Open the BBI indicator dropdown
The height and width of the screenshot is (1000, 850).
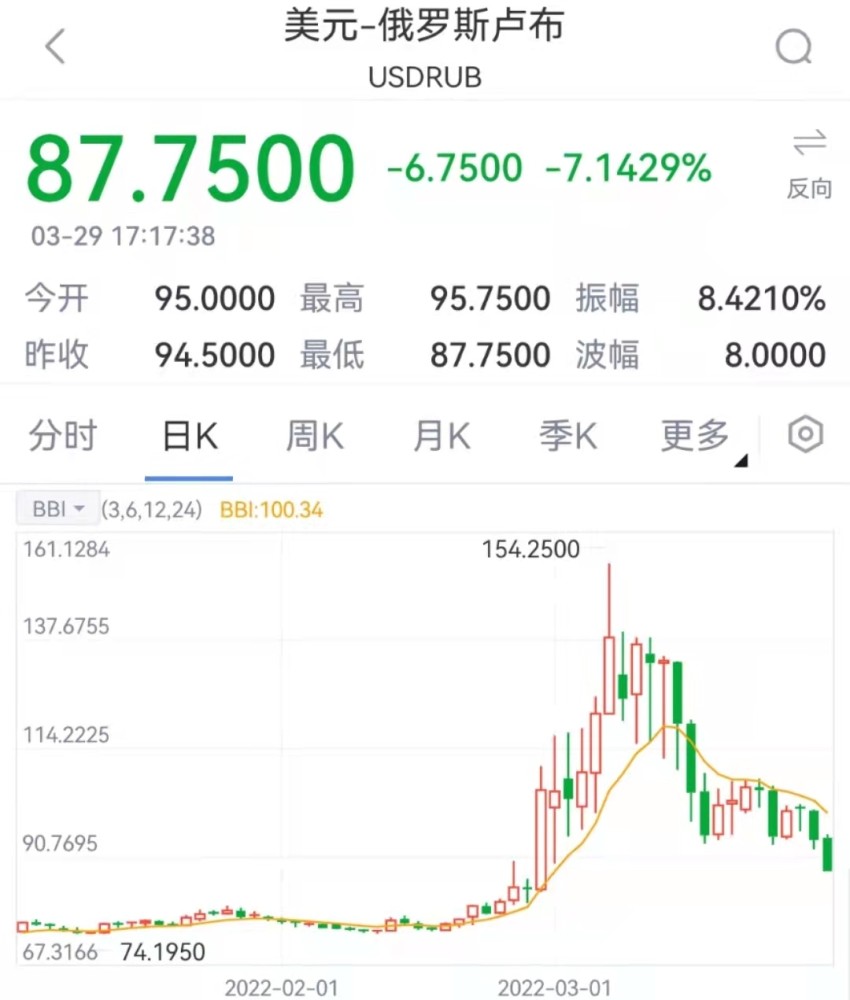click(56, 509)
